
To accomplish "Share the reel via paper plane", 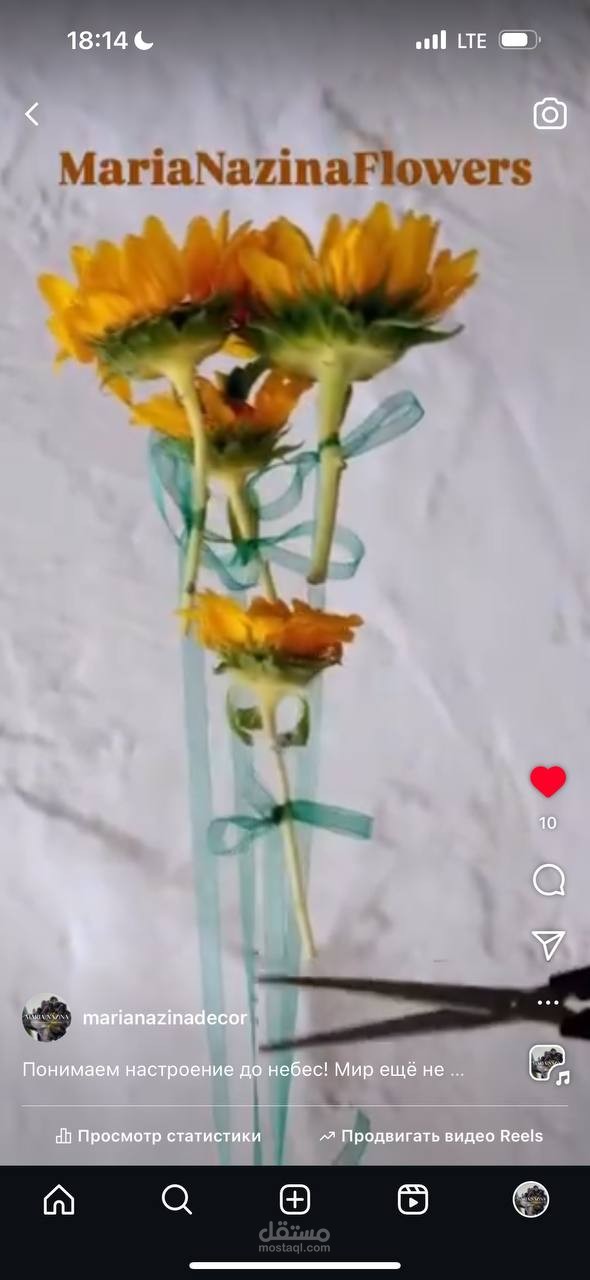I will pos(548,944).
